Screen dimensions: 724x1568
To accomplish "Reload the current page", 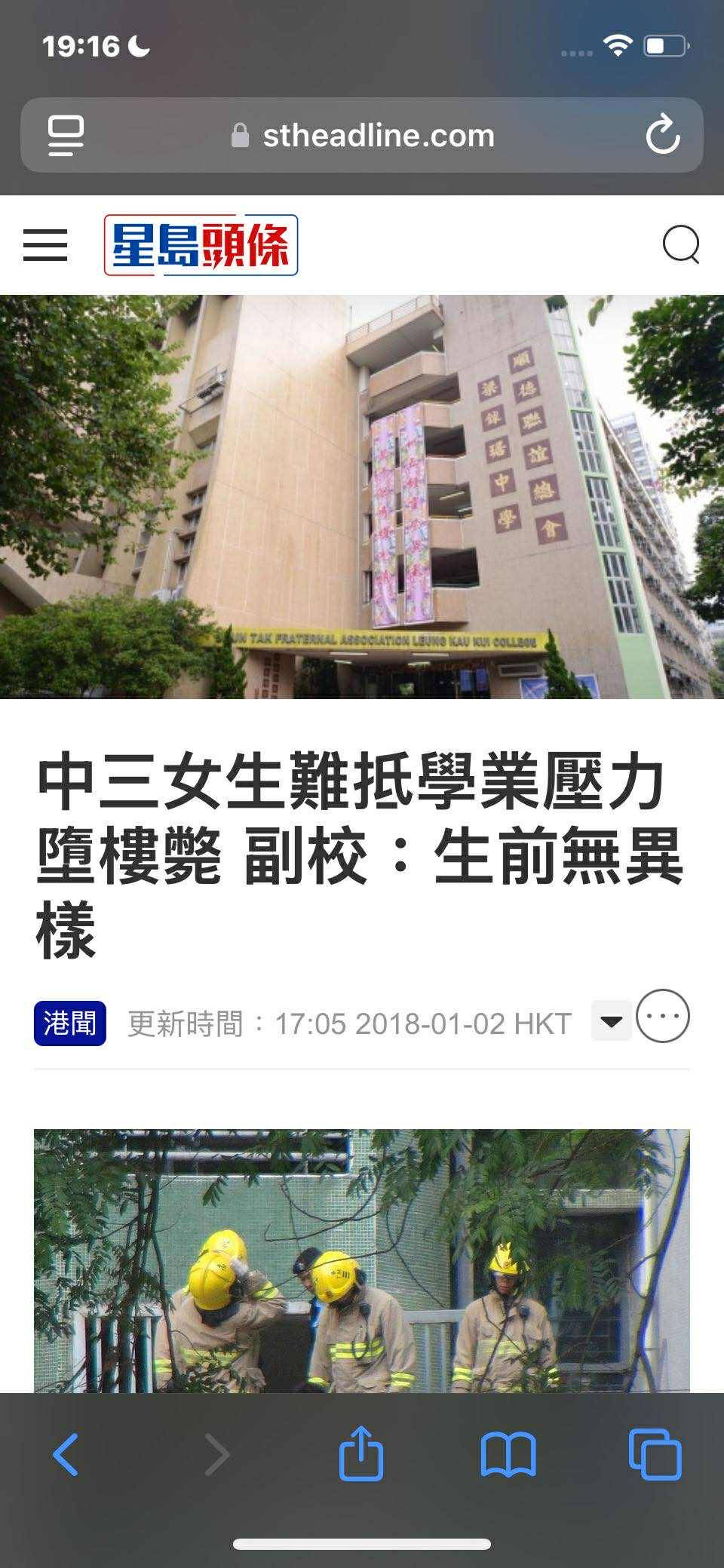I will point(663,135).
